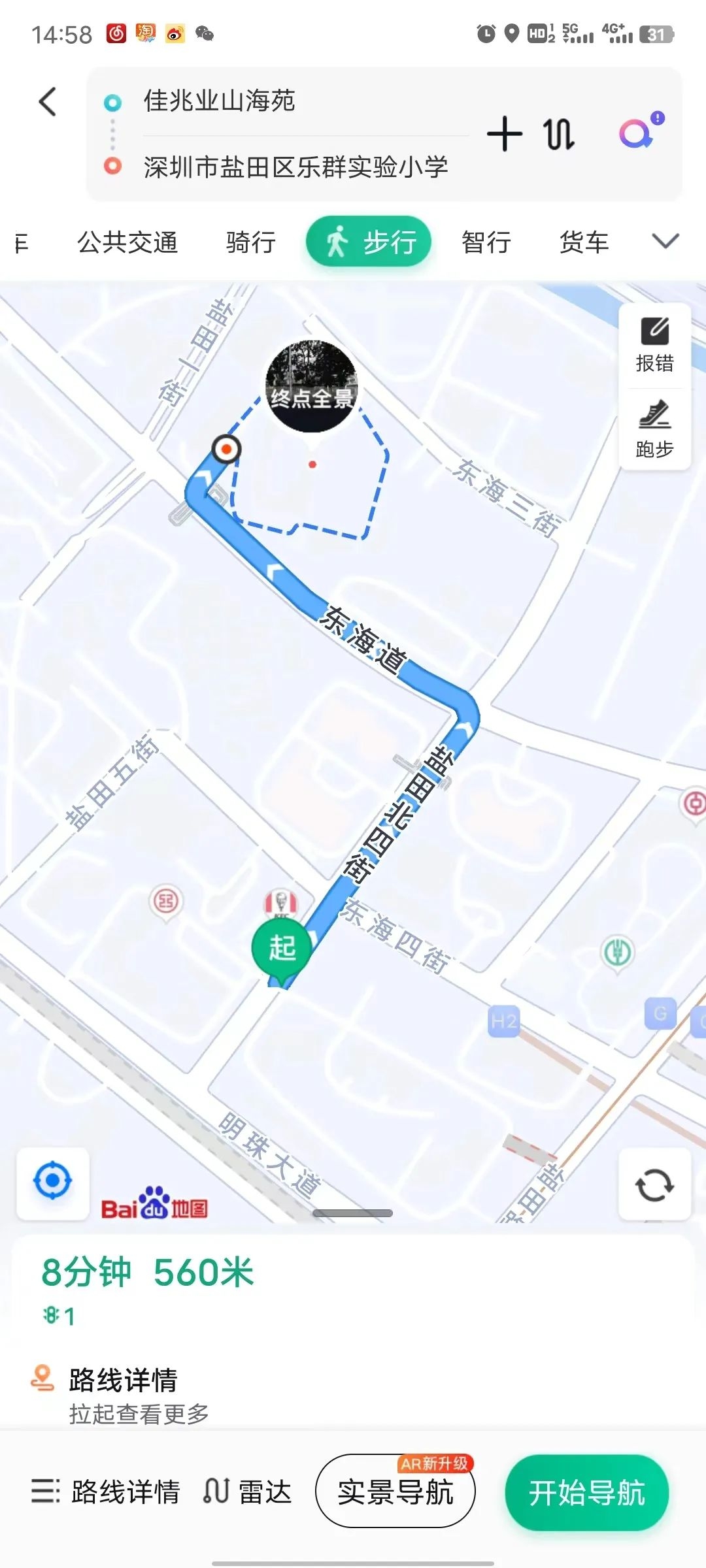Switch to 骑行 tab
The width and height of the screenshot is (706, 1568).
[251, 242]
